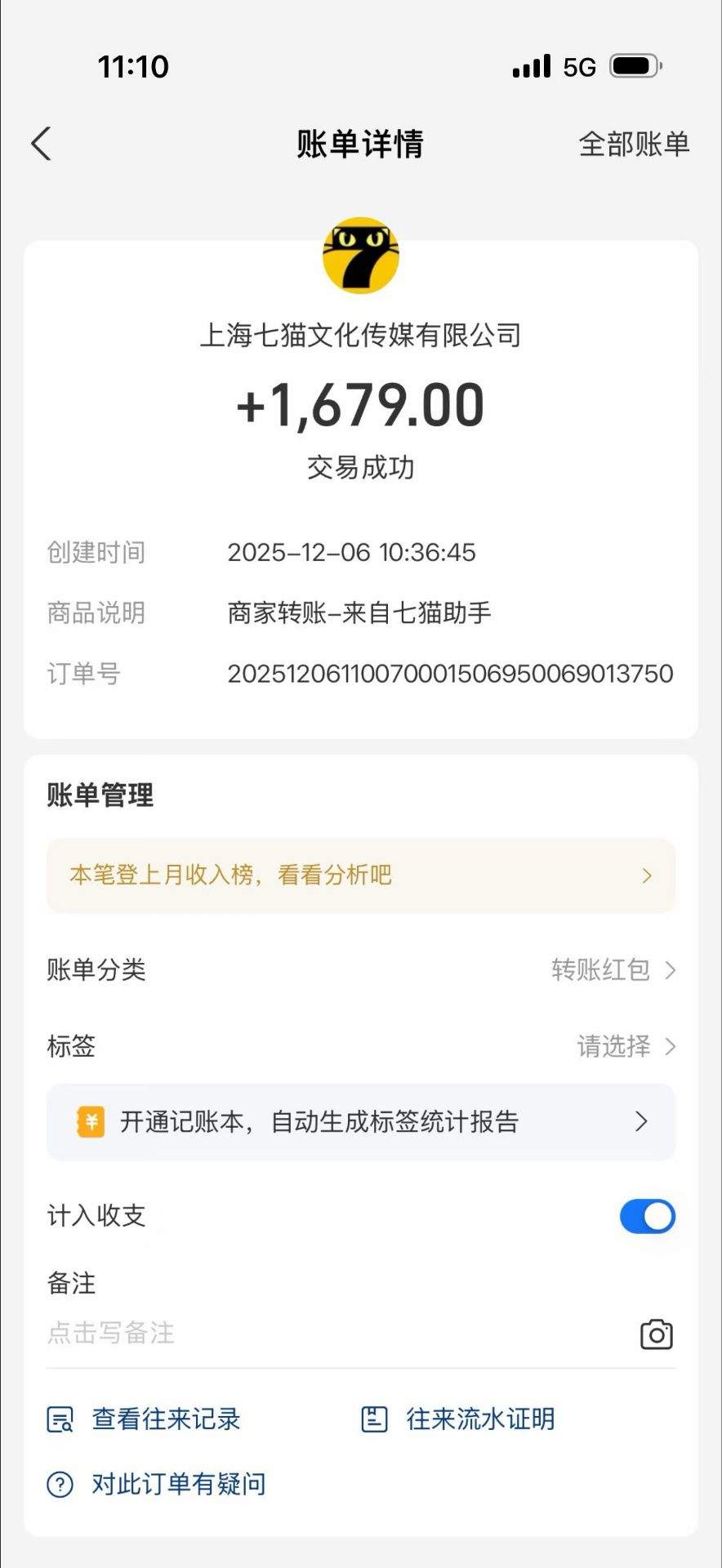Open the 本笔登上月收入榜 analysis banner

tap(359, 875)
